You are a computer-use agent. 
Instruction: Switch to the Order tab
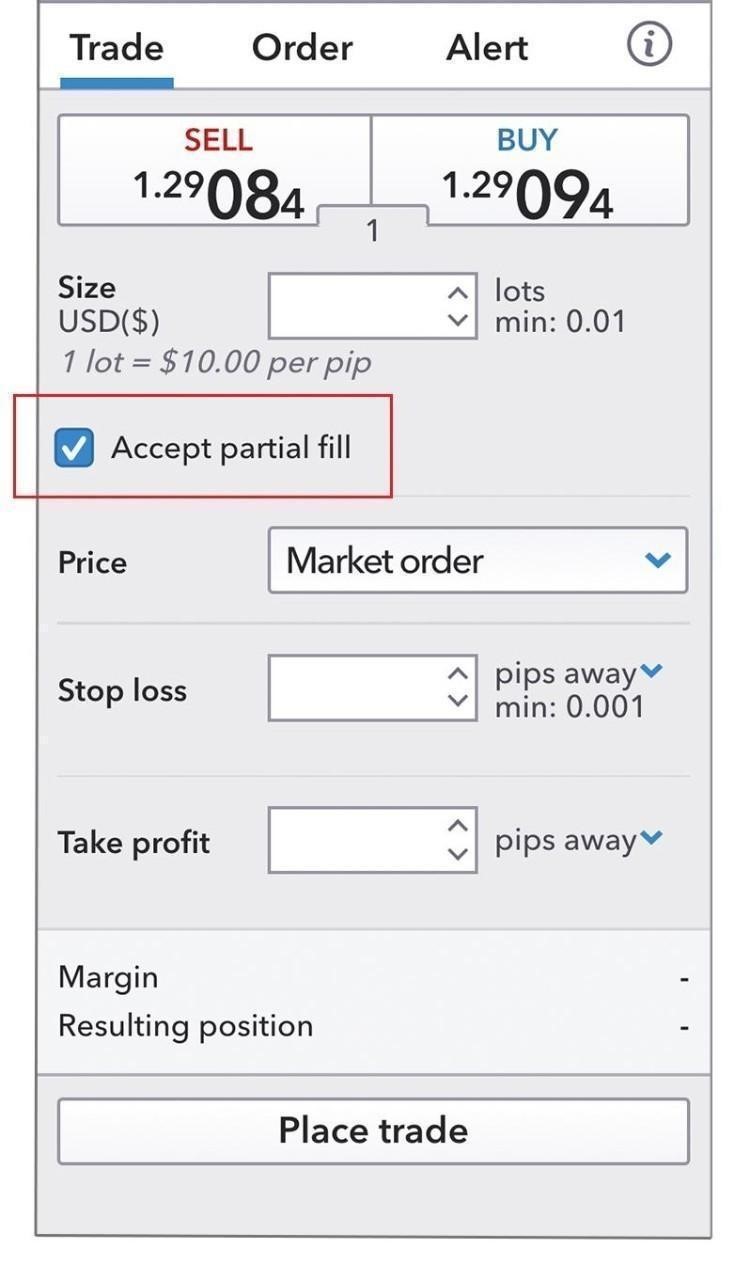point(302,47)
